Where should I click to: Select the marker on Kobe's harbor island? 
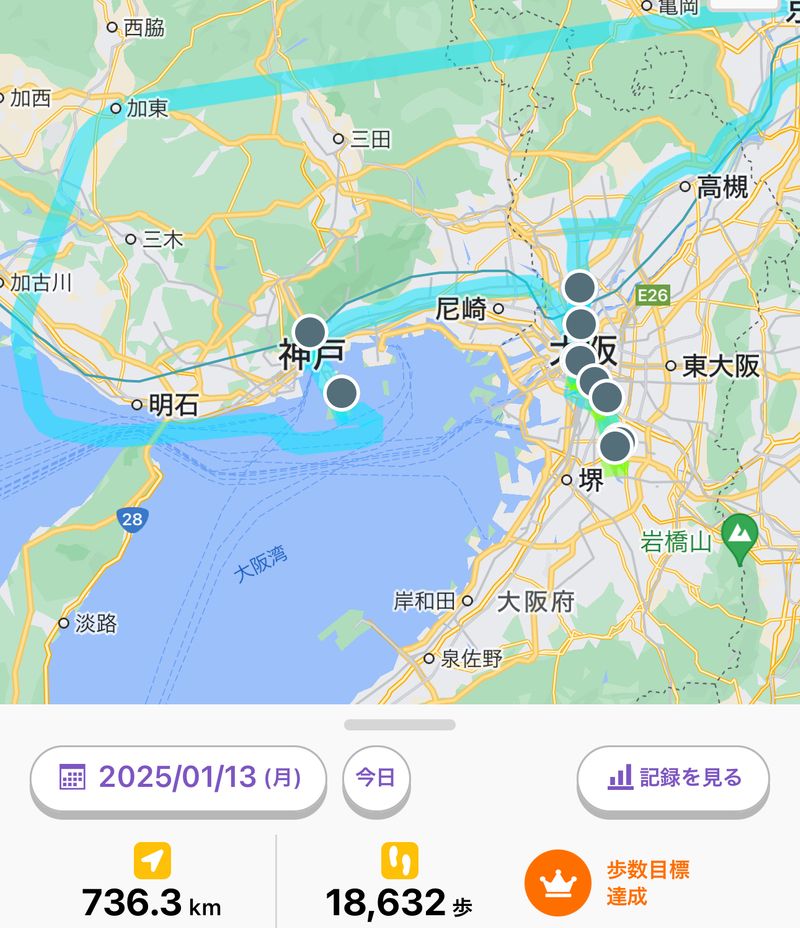341,393
